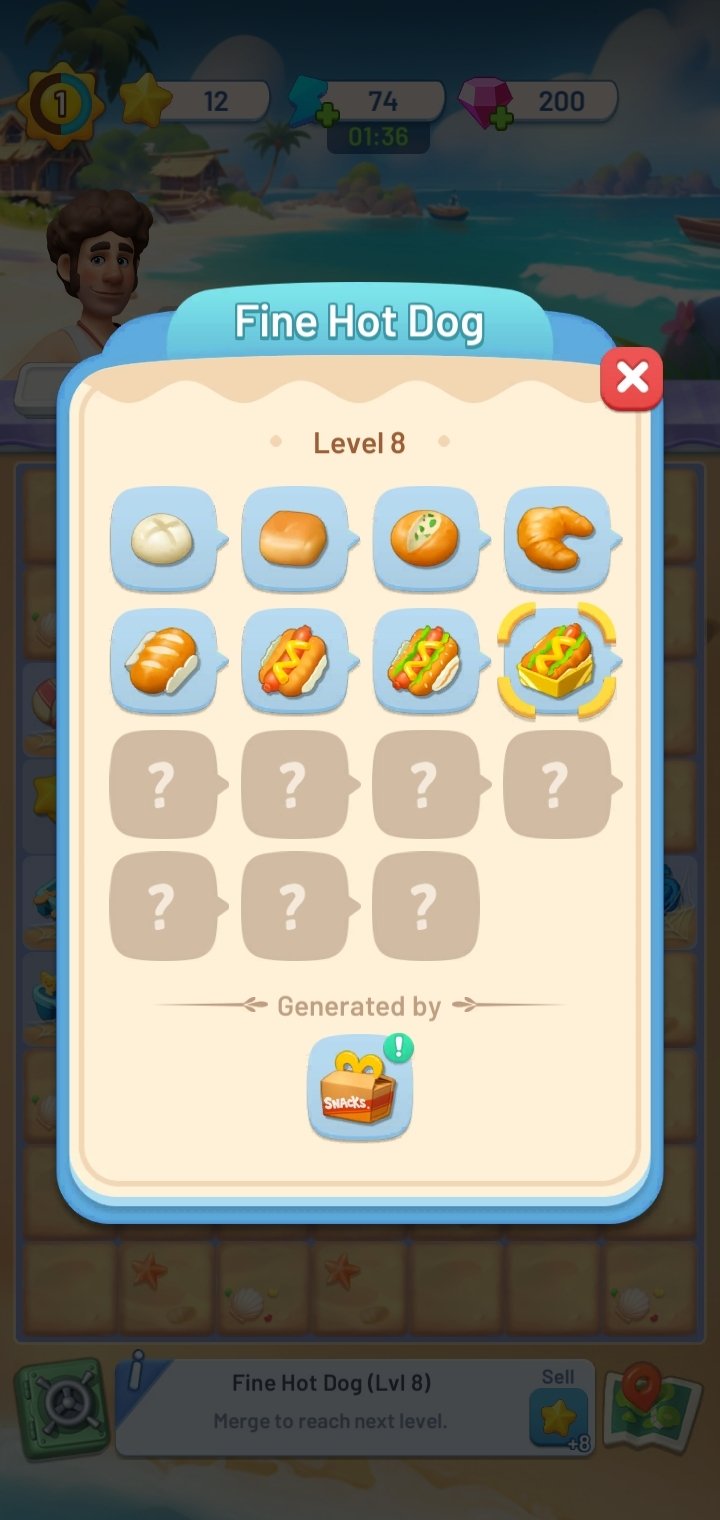The height and width of the screenshot is (1520, 720).
Task: Select the croissant item in the chain
Action: click(x=556, y=540)
